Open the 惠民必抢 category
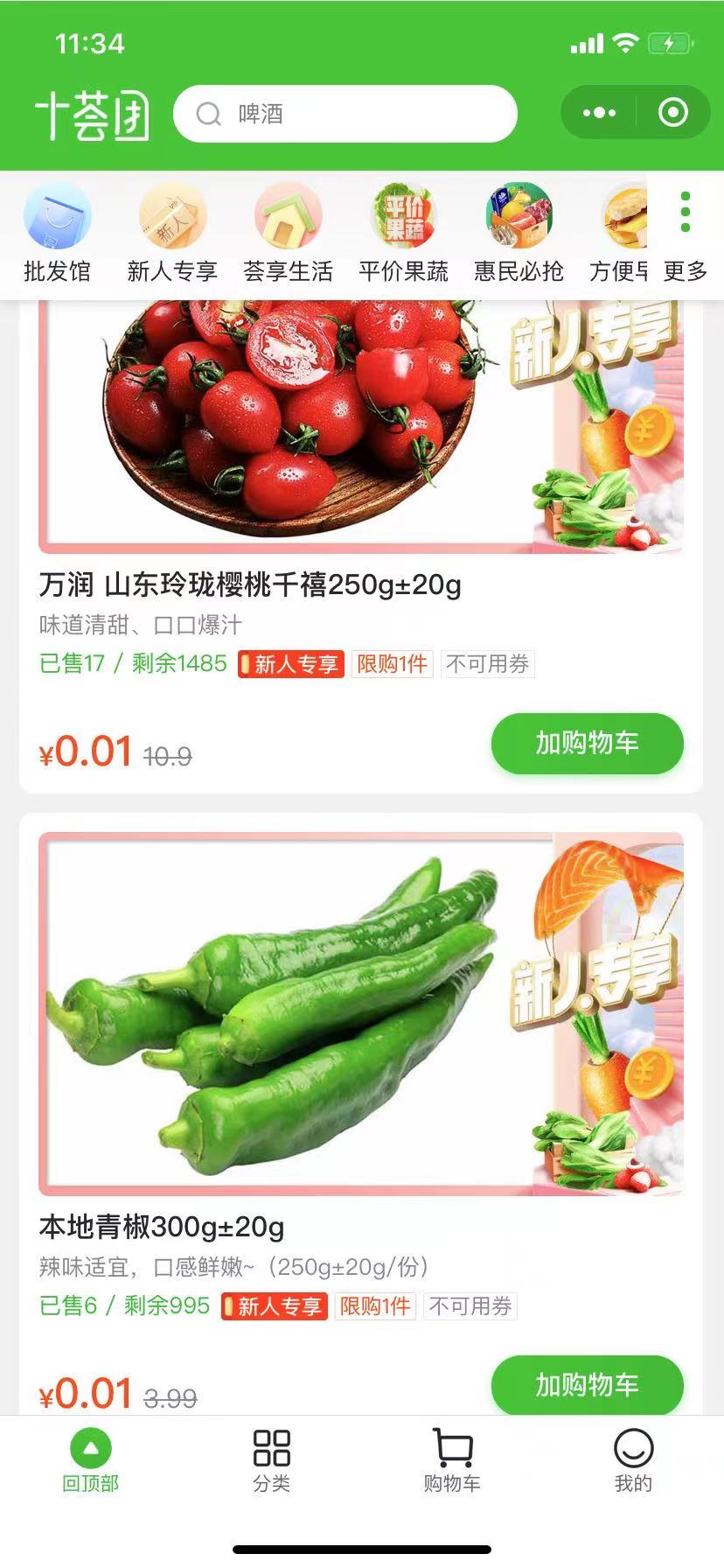 pyautogui.click(x=519, y=234)
